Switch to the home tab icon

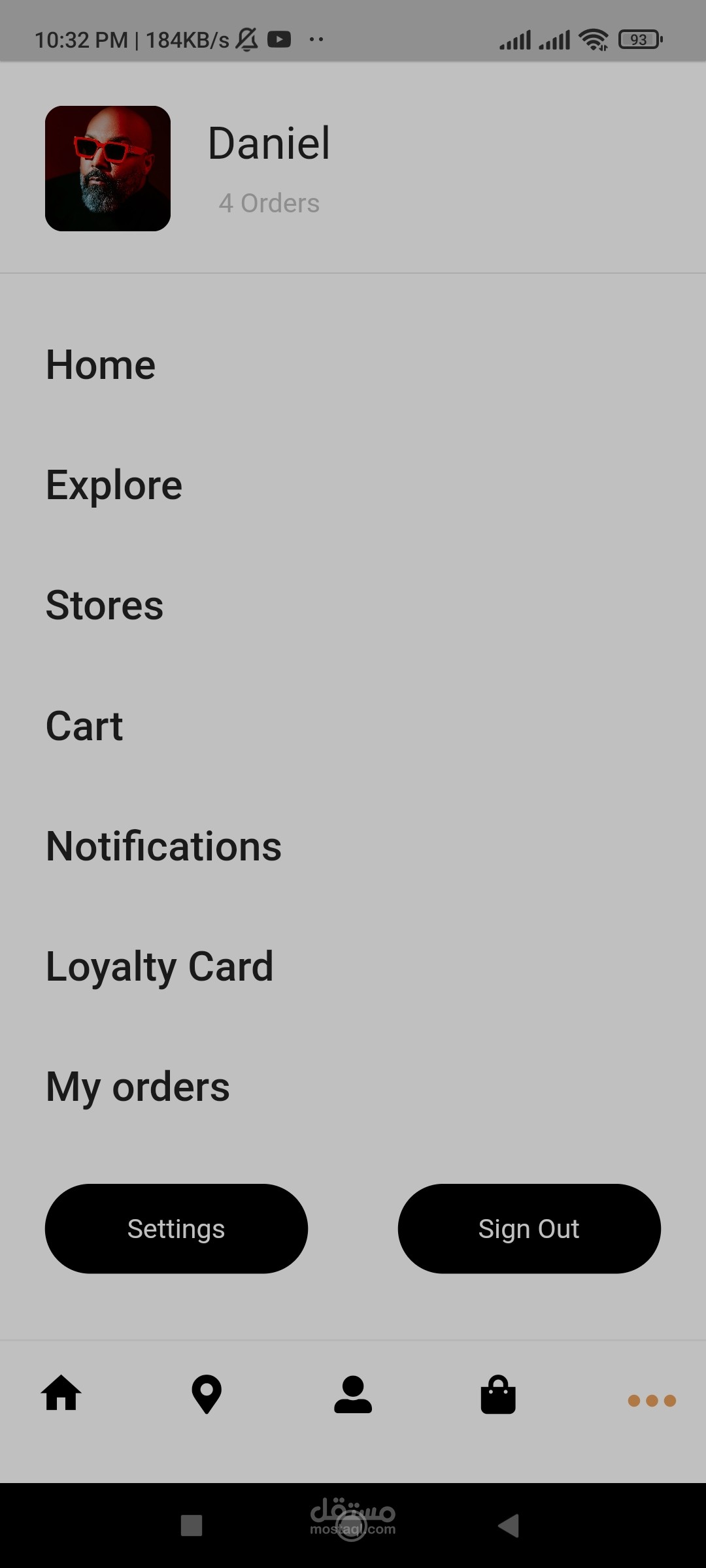(61, 1394)
